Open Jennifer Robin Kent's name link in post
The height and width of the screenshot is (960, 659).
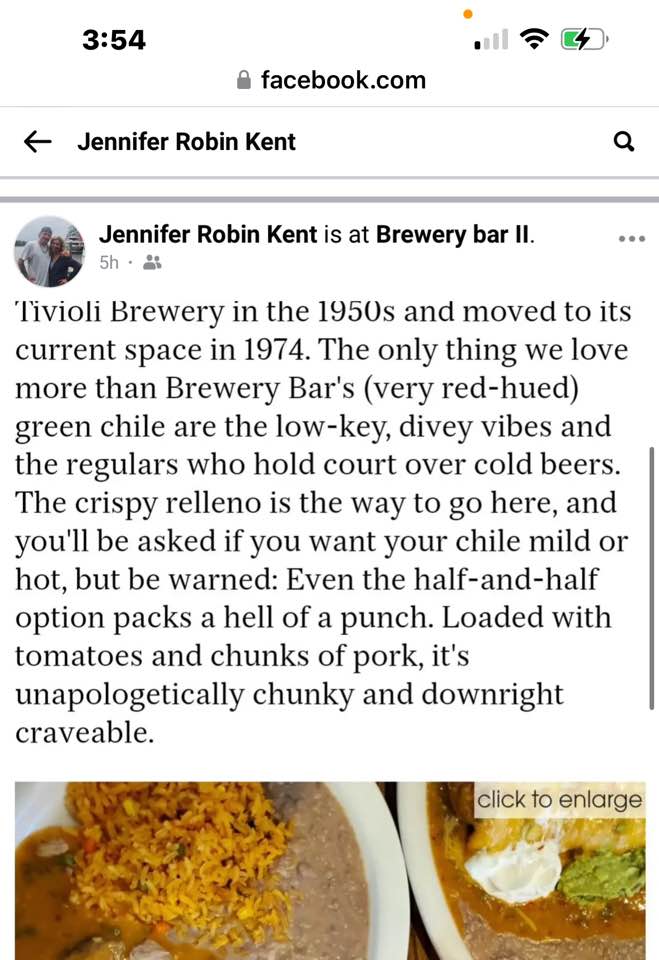208,235
